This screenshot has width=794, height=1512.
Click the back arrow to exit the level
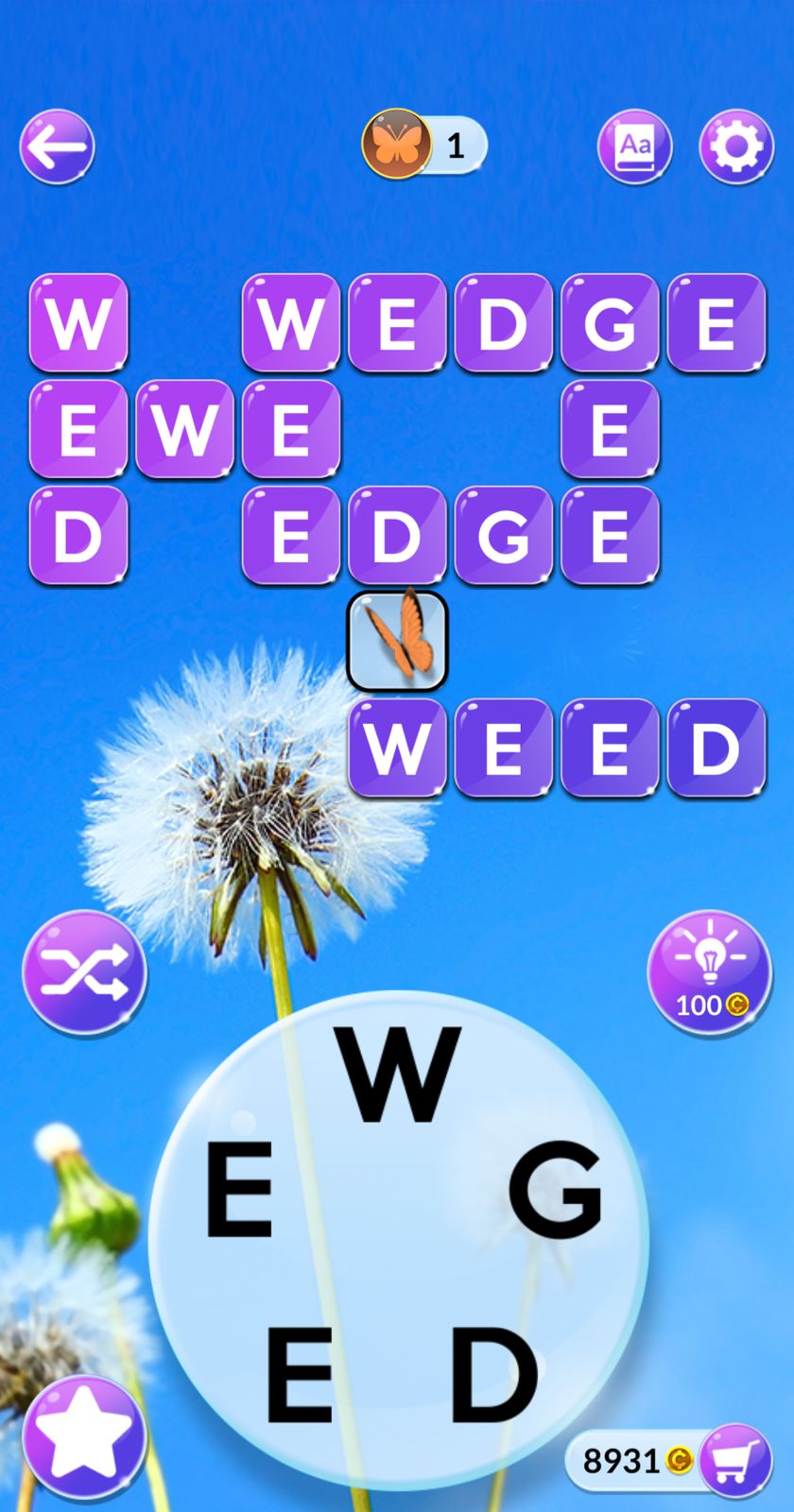point(56,146)
